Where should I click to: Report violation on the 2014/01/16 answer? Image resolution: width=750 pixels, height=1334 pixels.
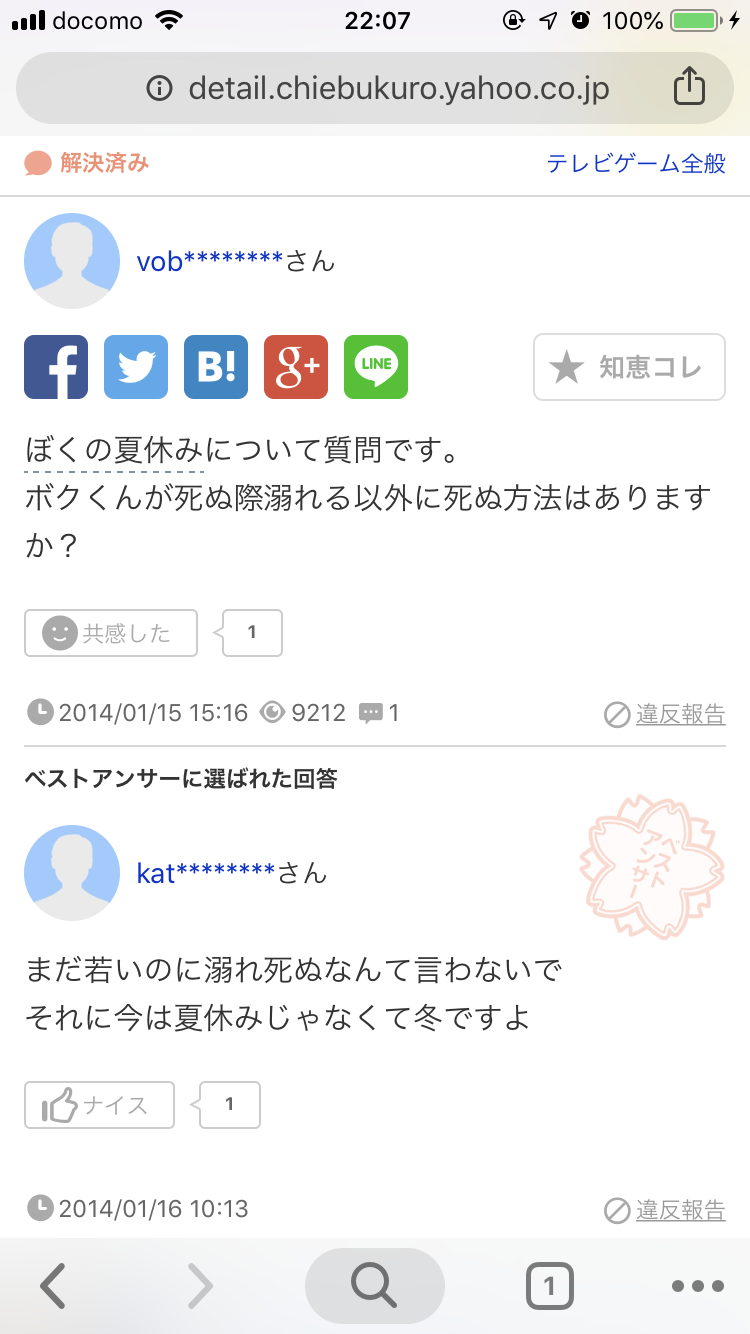point(665,1210)
